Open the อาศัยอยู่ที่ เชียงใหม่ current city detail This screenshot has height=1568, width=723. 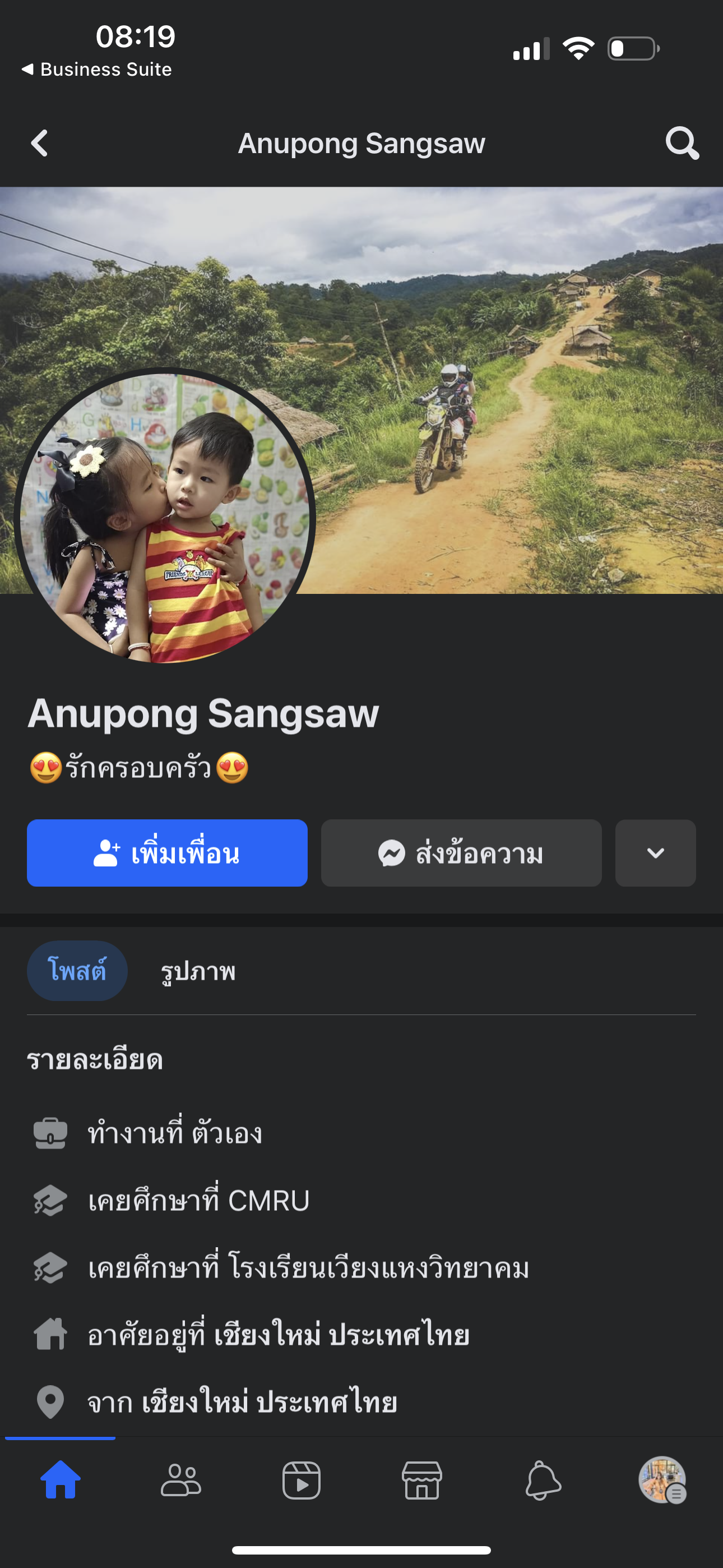278,1335
